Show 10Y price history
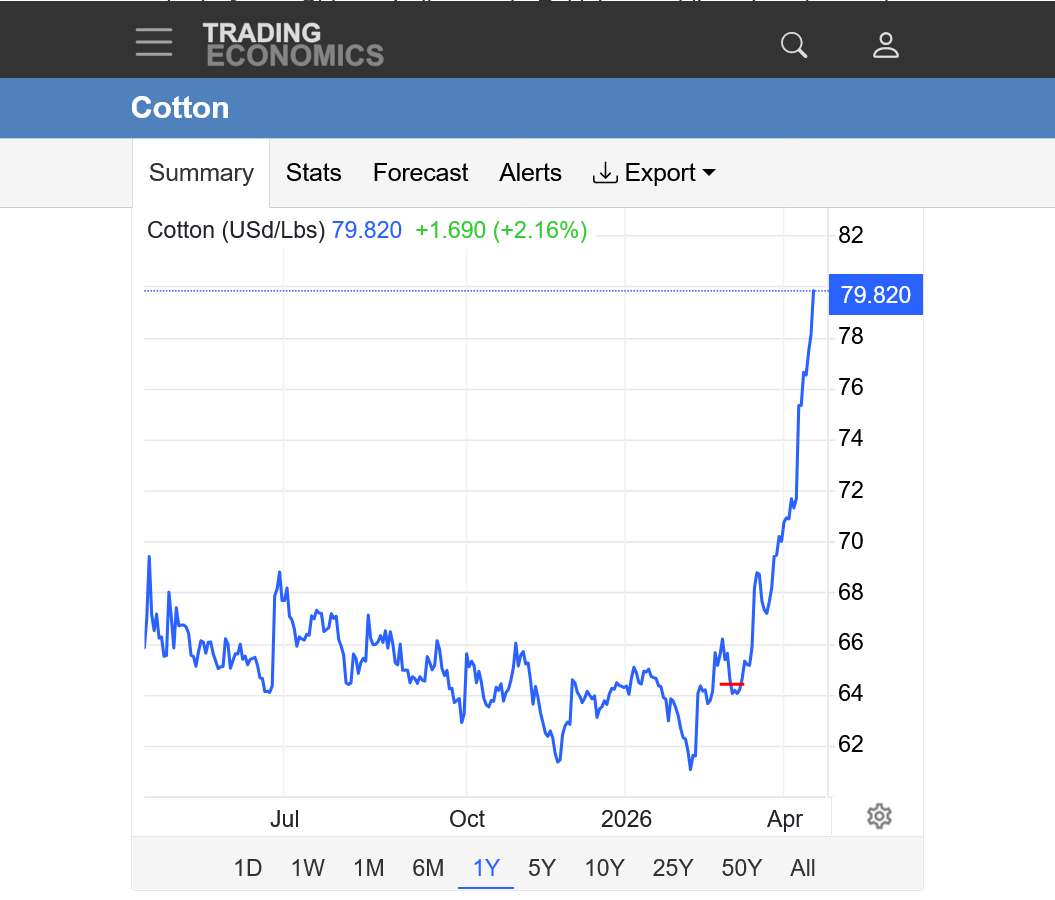The image size is (1055, 900). (604, 868)
